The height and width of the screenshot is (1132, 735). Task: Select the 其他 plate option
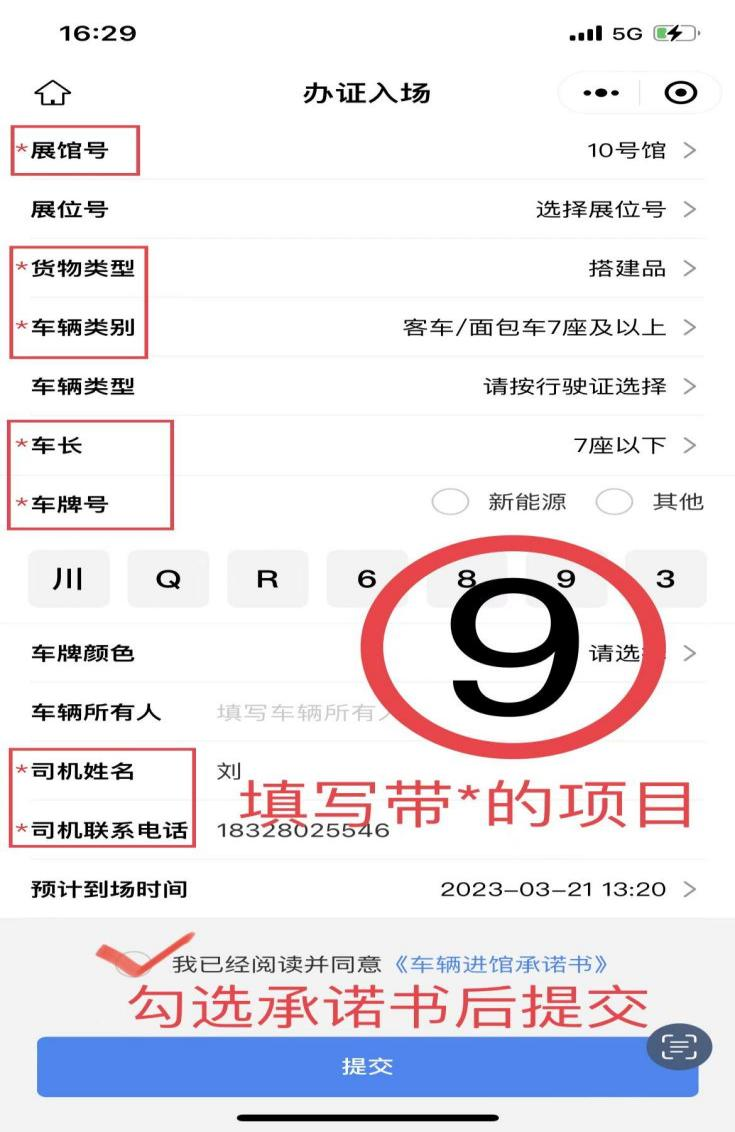[x=614, y=502]
